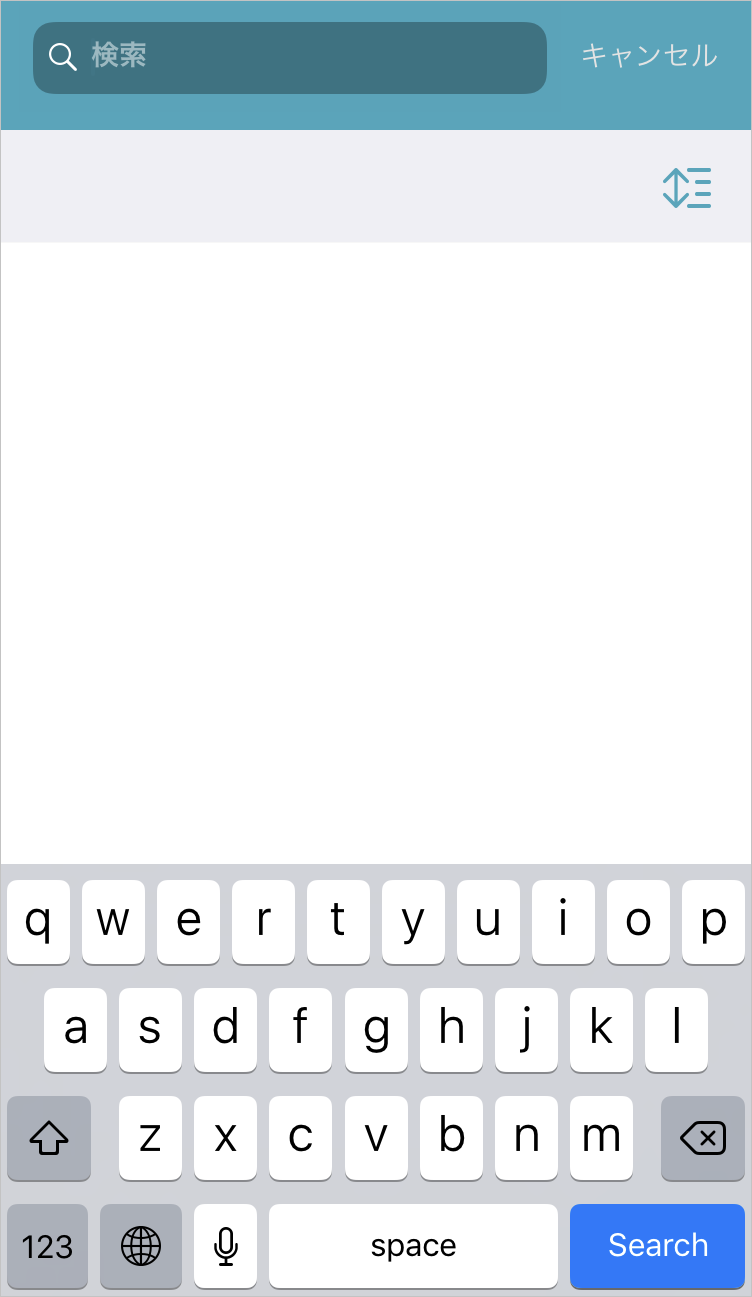Tap the empty results area below the toolbar

(376, 550)
